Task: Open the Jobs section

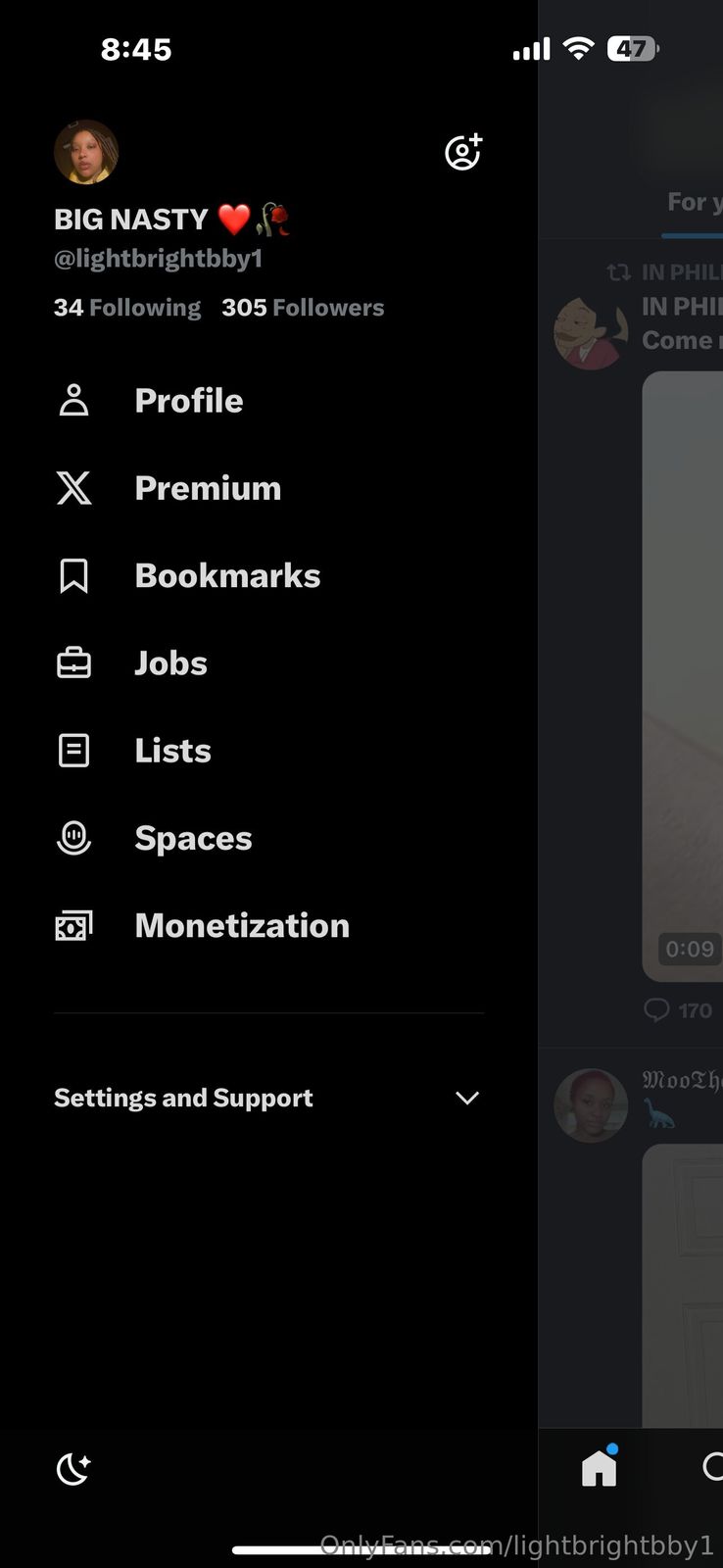Action: (170, 663)
